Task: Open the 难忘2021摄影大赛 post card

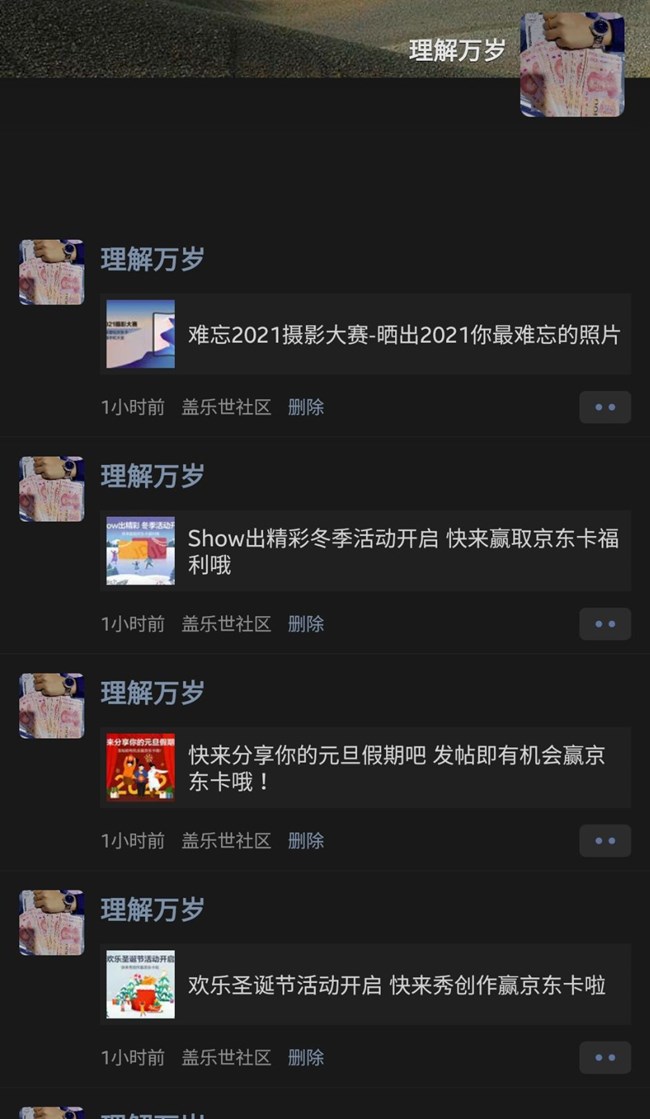Action: click(x=365, y=334)
